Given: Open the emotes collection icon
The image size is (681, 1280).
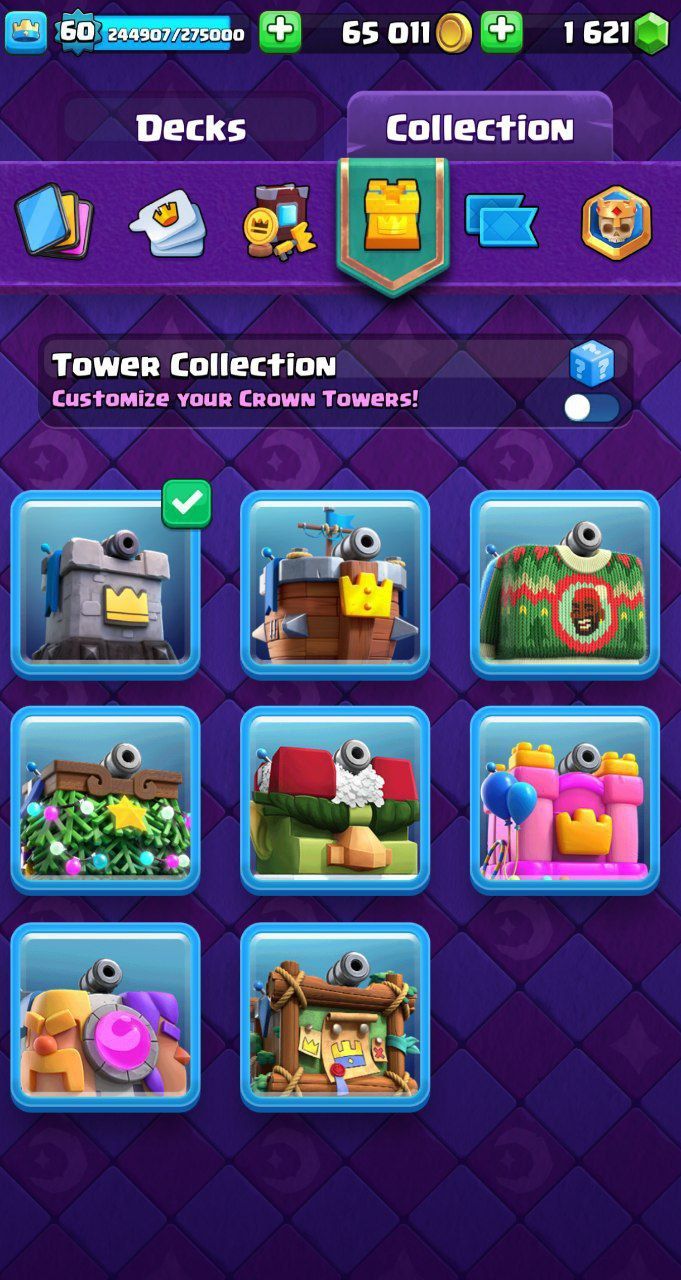Looking at the screenshot, I should coord(167,222).
